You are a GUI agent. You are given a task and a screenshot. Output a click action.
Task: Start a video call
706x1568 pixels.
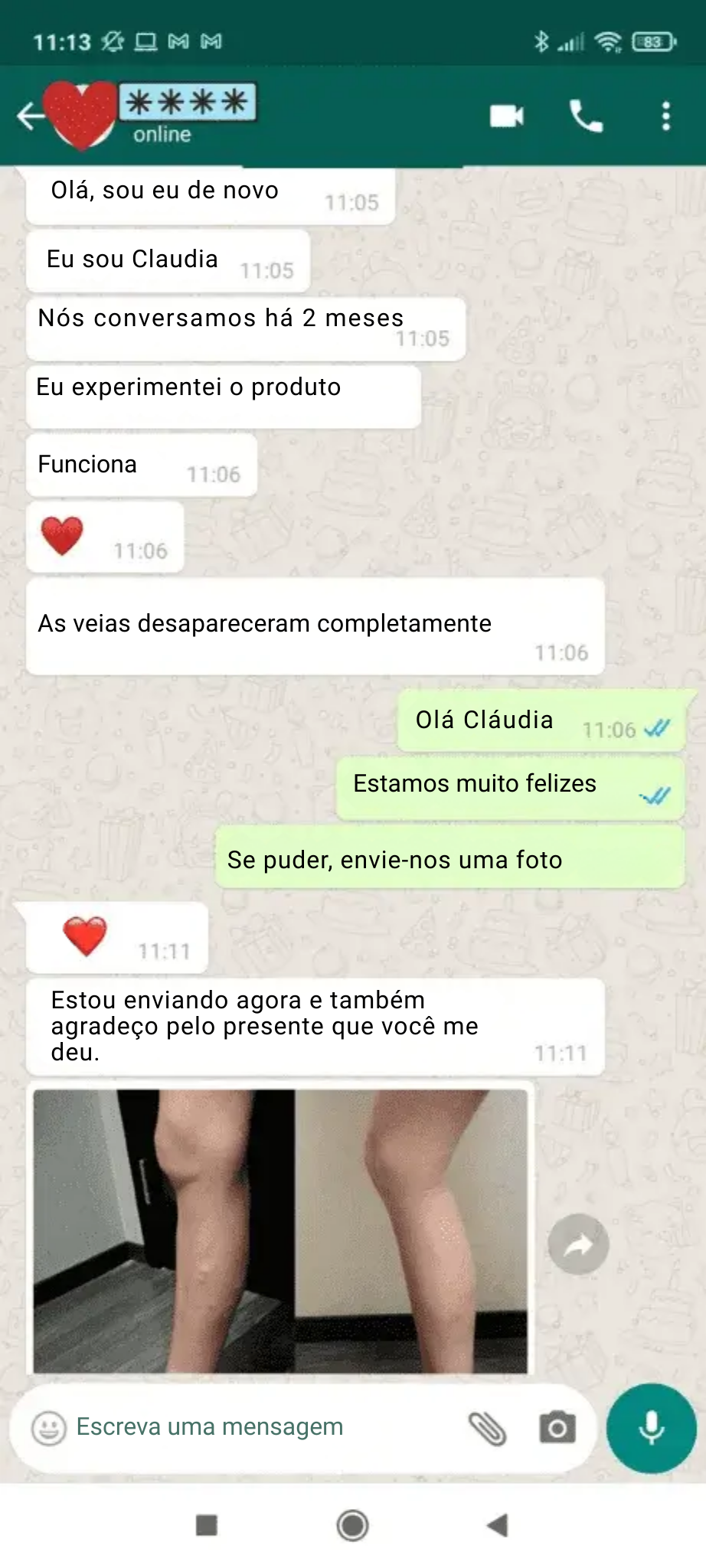click(x=506, y=116)
